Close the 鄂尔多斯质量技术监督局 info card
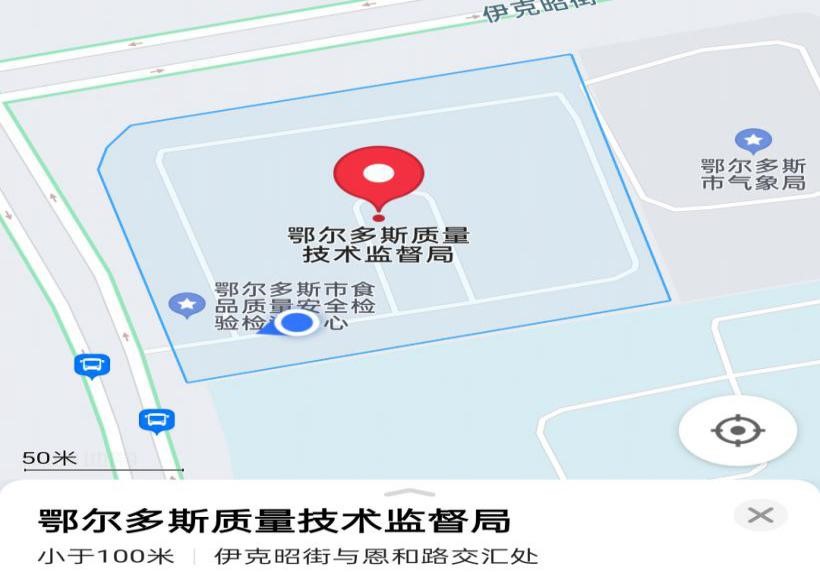The height and width of the screenshot is (572, 820). tap(760, 516)
